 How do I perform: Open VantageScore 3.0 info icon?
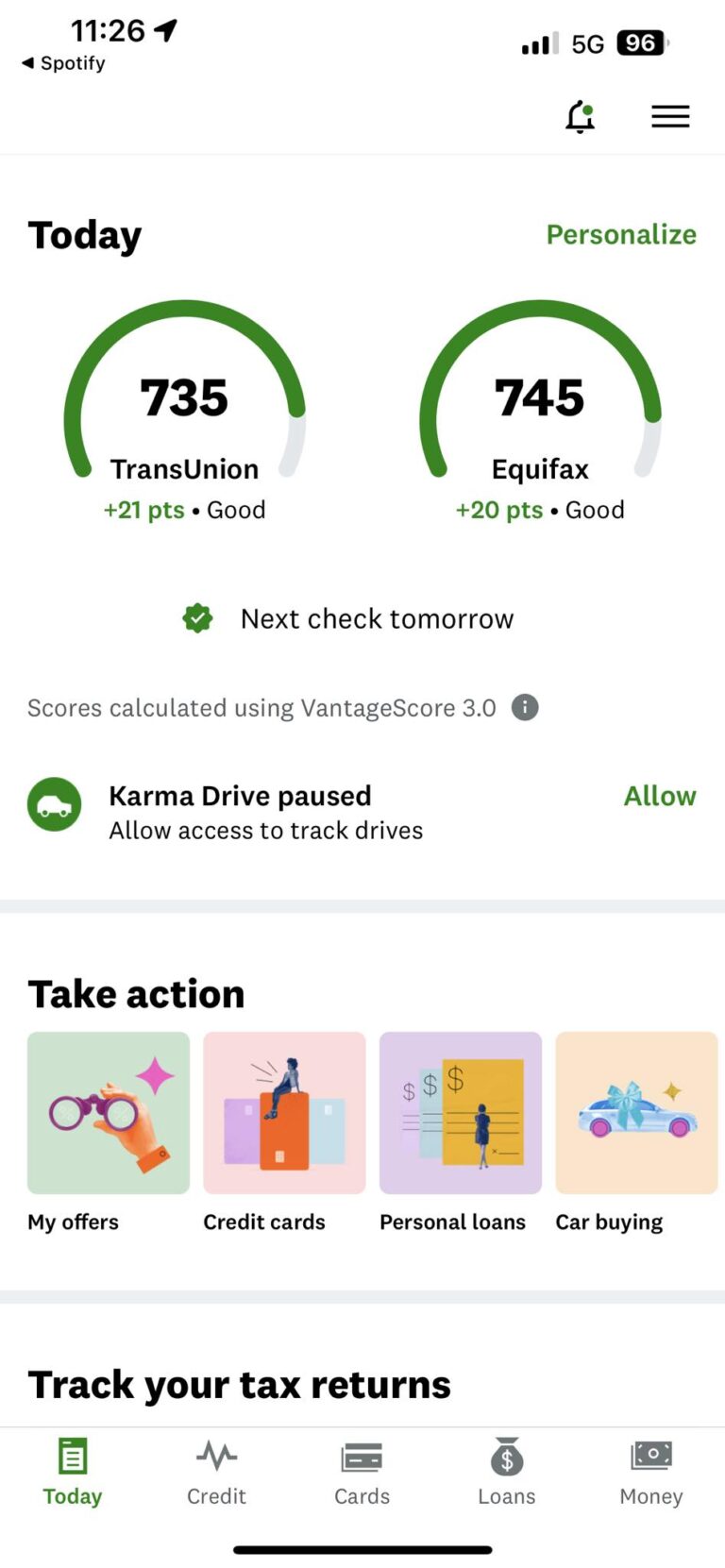pos(525,707)
